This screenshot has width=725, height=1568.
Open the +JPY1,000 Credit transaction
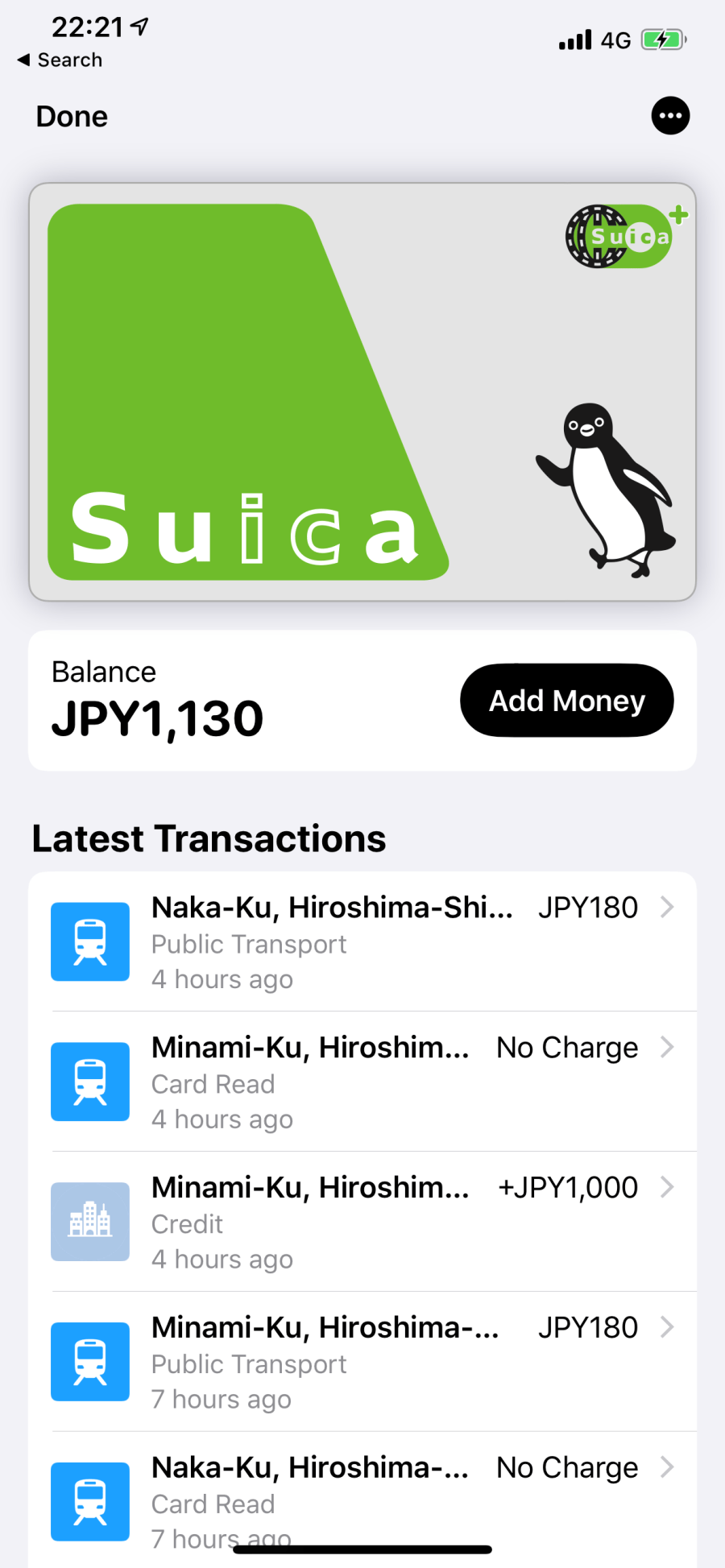click(x=362, y=1222)
